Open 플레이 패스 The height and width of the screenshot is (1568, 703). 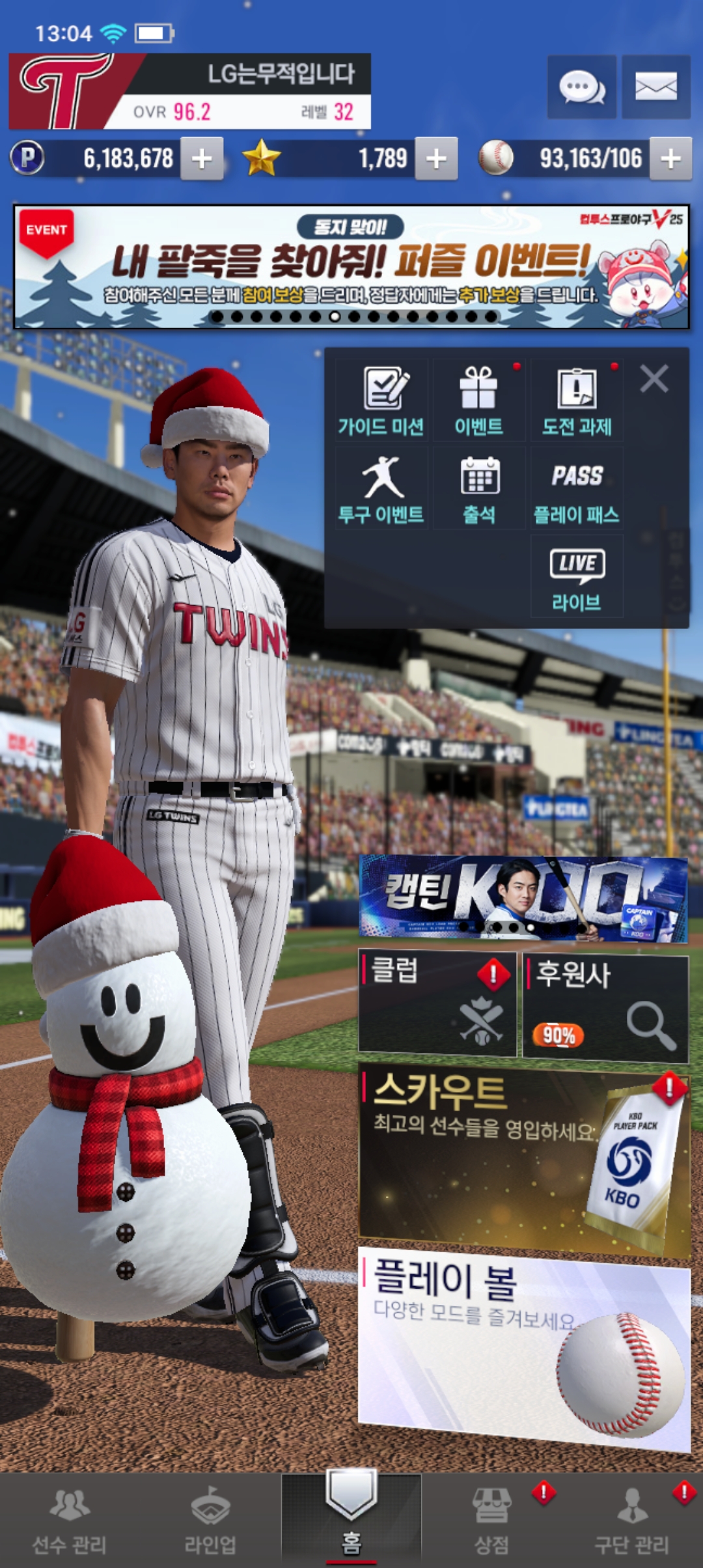[577, 488]
